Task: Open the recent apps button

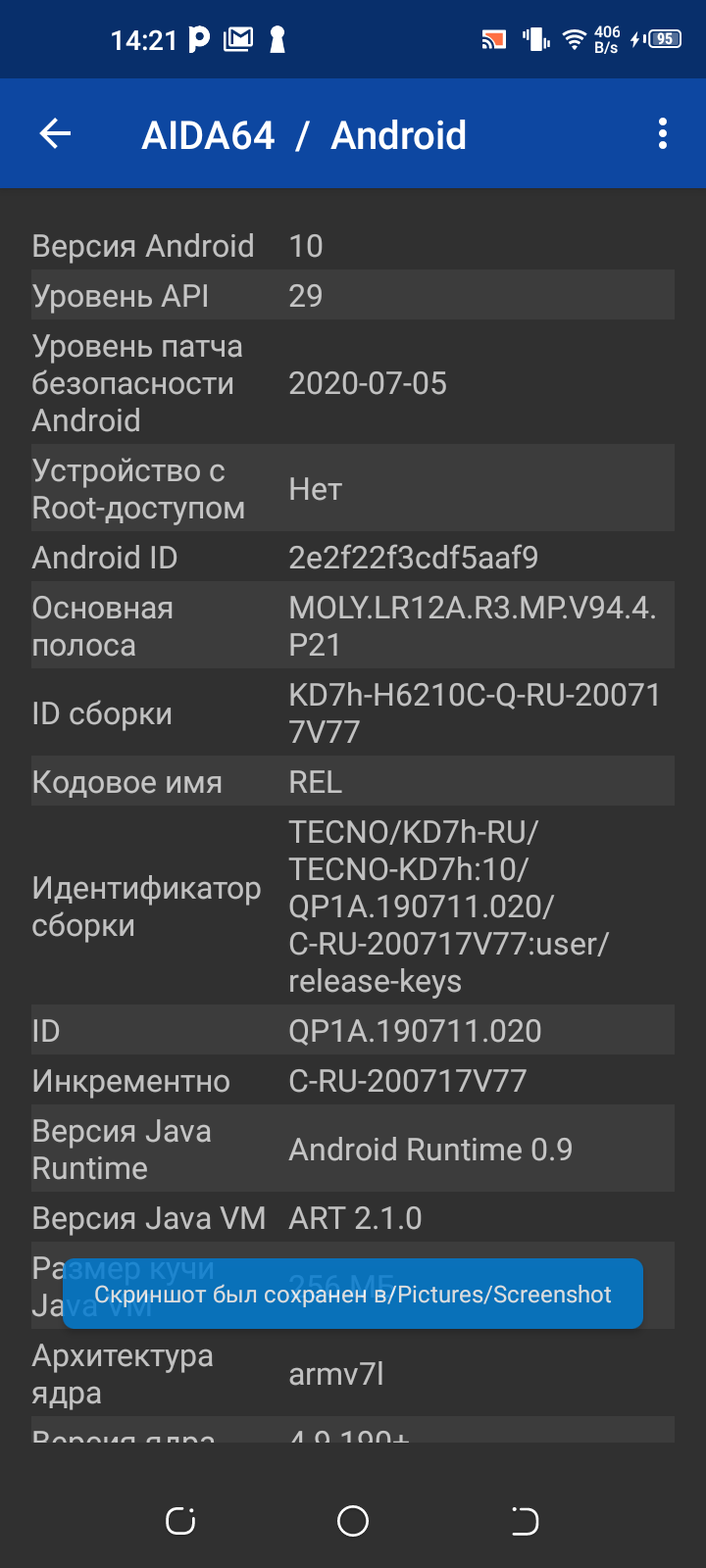Action: click(180, 1521)
